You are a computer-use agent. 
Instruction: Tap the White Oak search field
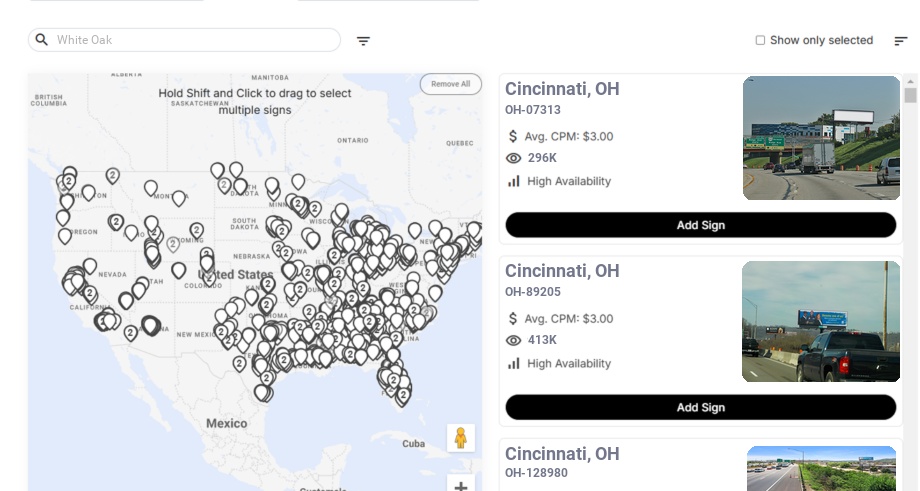(190, 40)
